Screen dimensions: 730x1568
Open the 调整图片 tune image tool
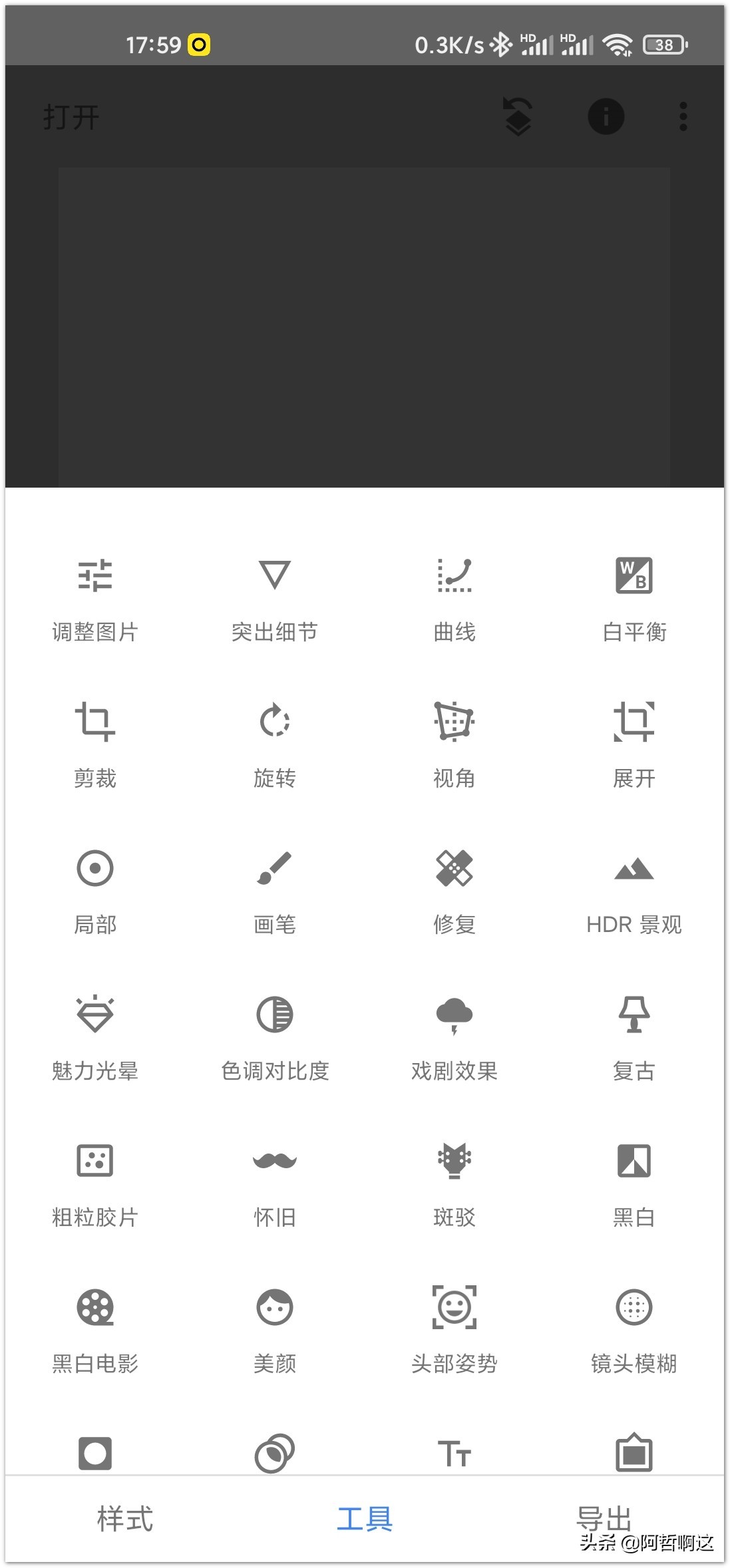94,599
